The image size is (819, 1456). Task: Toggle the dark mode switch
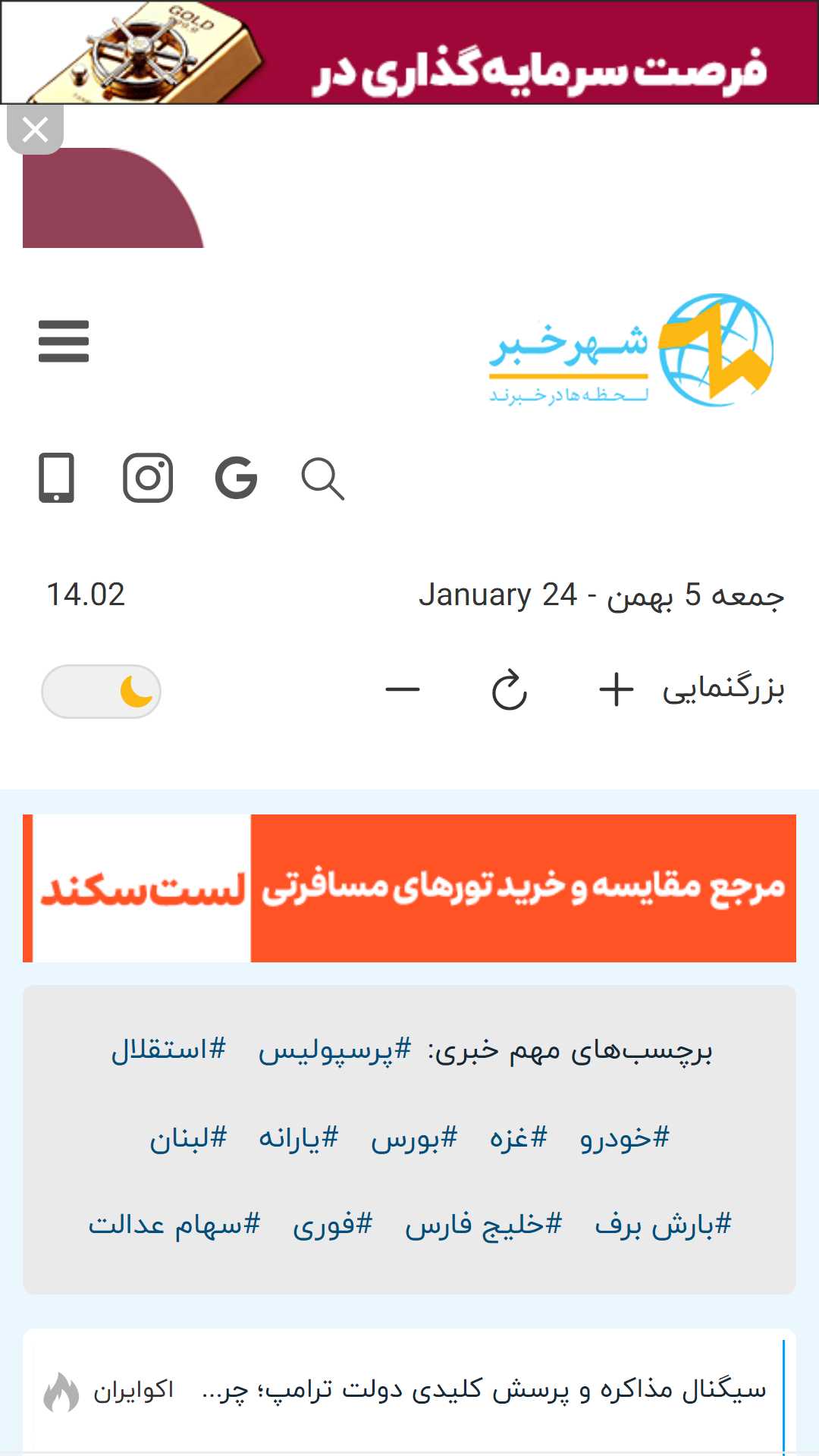[x=102, y=692]
